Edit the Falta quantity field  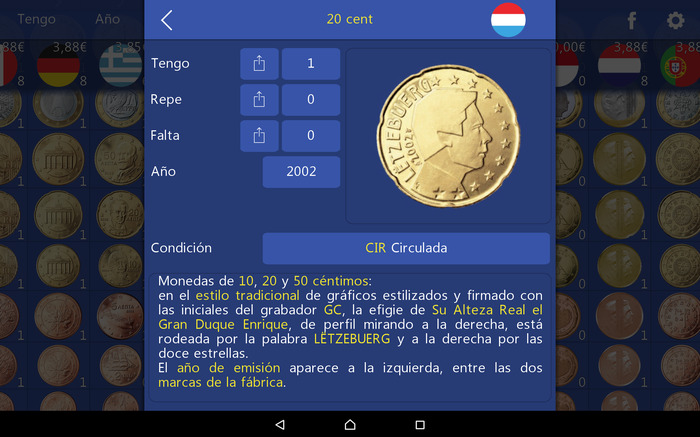click(310, 136)
